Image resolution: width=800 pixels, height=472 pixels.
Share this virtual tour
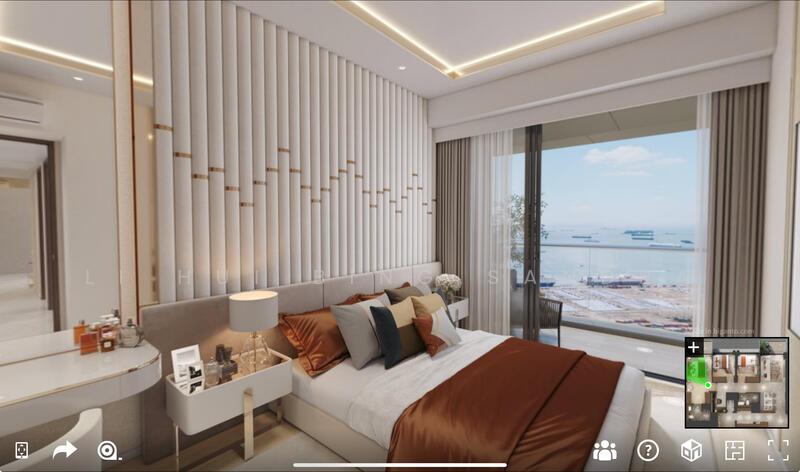point(65,451)
